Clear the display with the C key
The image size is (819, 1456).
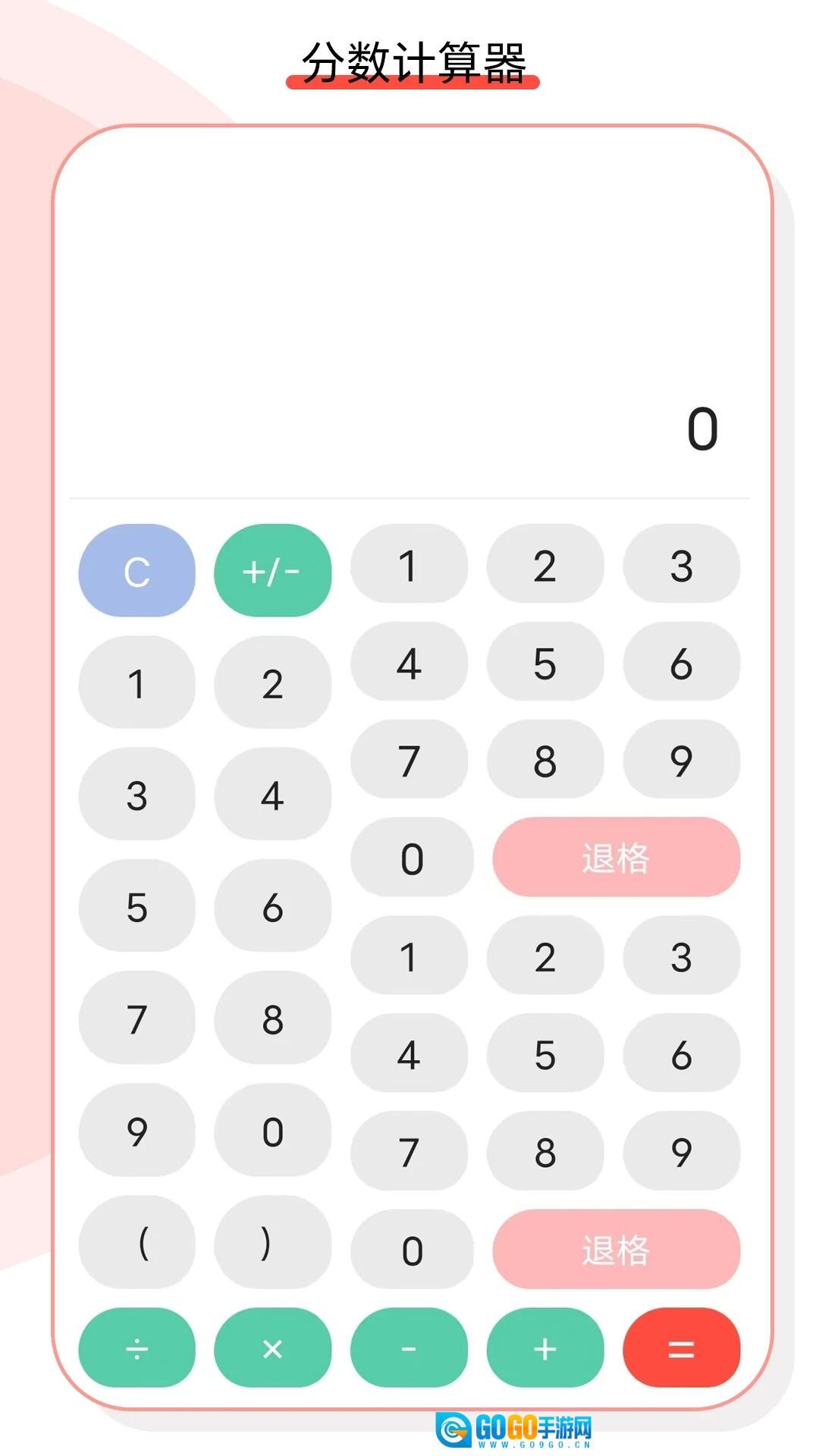coord(136,570)
